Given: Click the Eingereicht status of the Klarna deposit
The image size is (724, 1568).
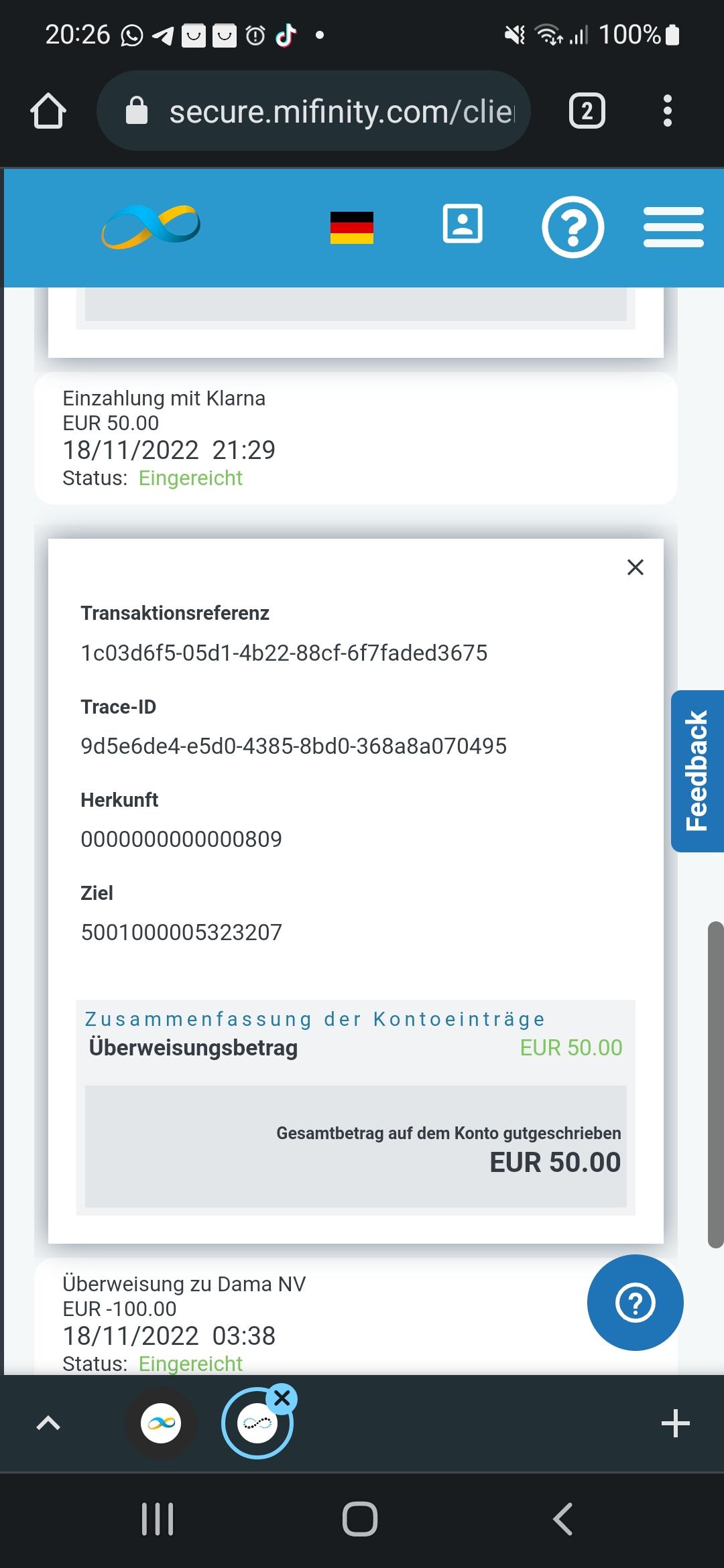Looking at the screenshot, I should point(190,478).
